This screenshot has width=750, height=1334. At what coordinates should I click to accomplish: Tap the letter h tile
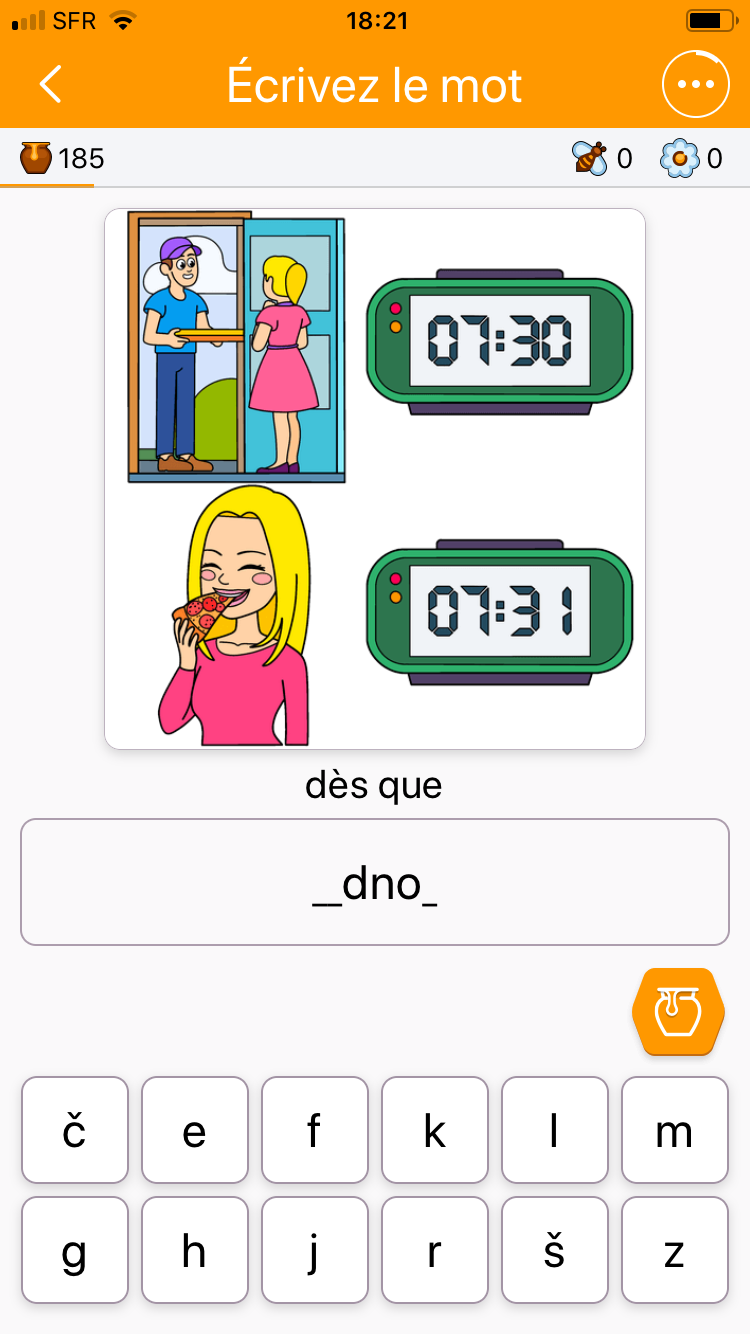(x=195, y=1250)
